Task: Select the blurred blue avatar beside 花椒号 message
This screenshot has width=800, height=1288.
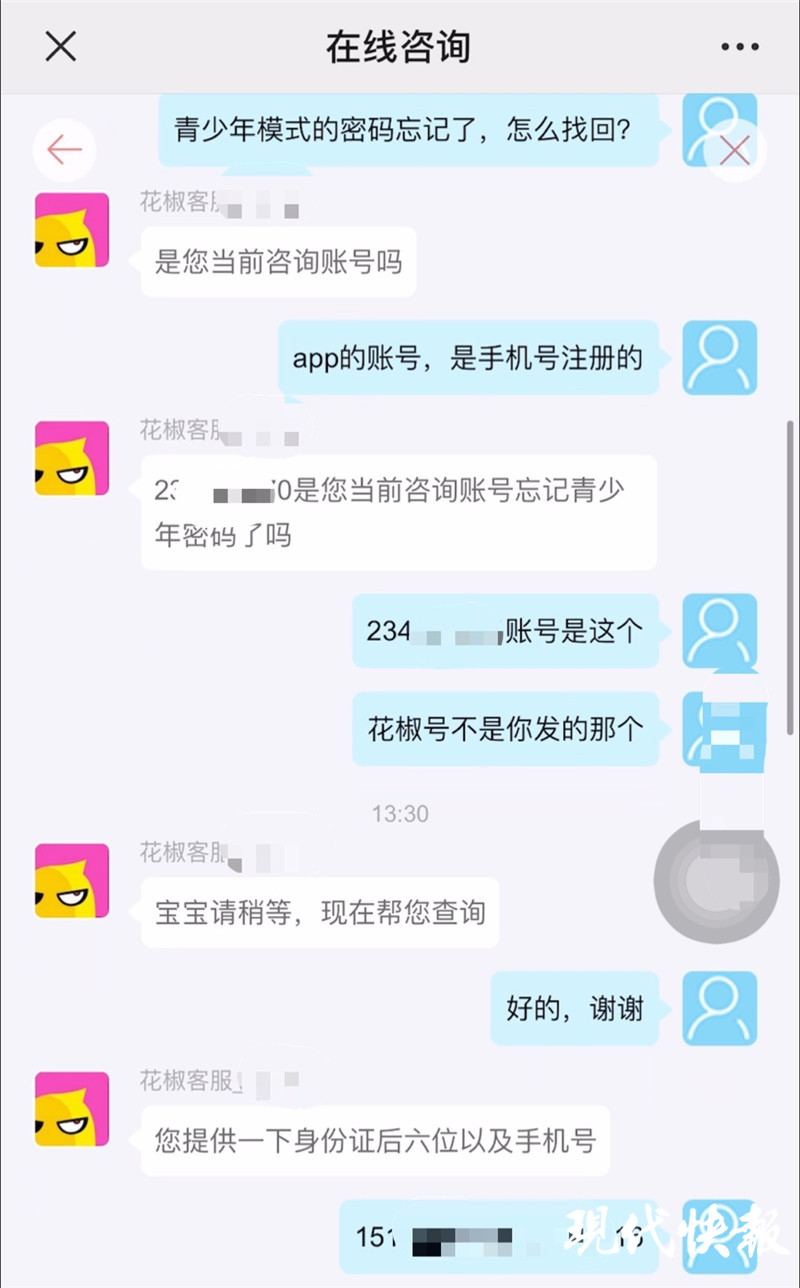Action: (722, 729)
